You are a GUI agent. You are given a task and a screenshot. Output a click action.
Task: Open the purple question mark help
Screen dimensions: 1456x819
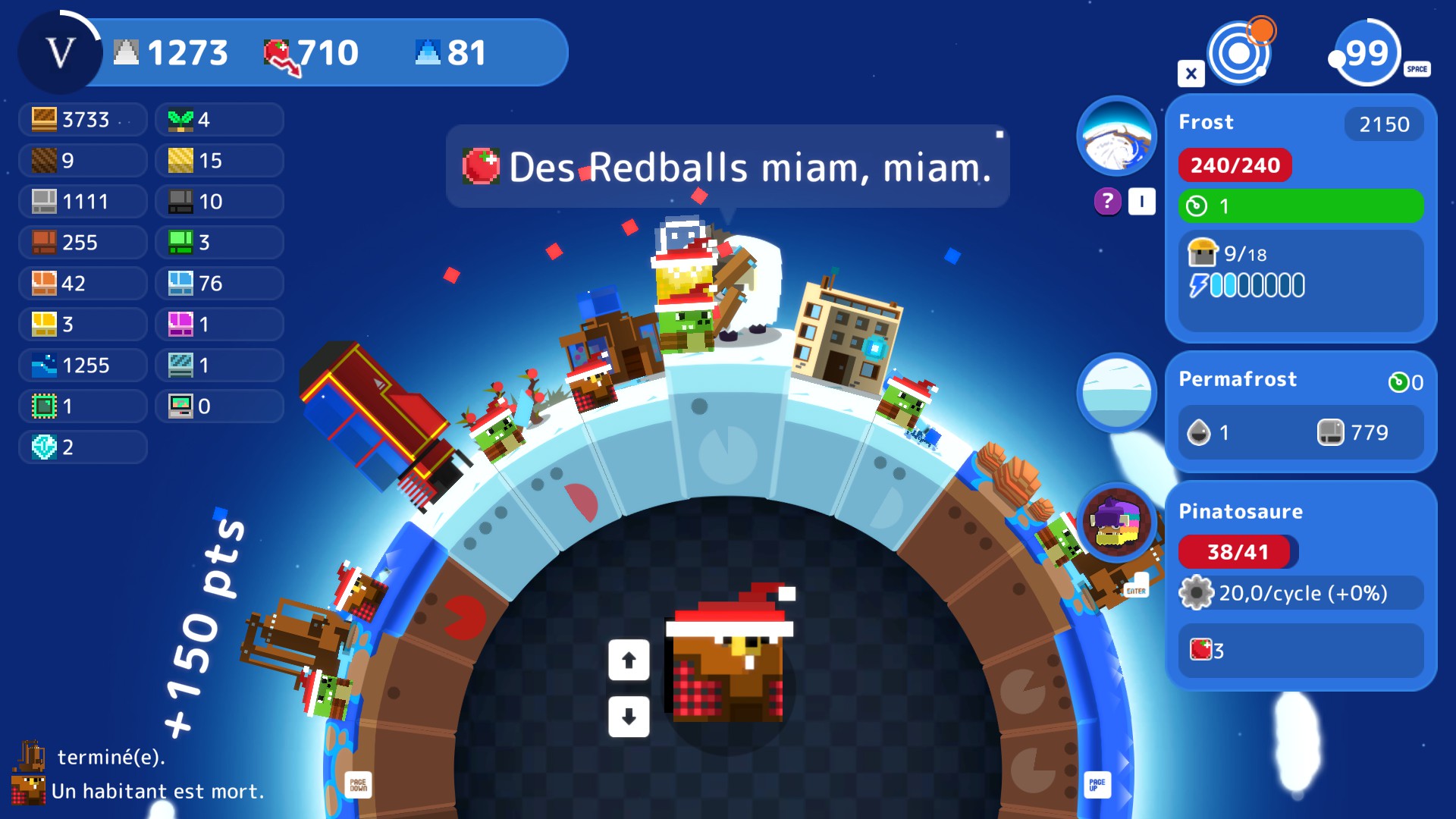1107,201
